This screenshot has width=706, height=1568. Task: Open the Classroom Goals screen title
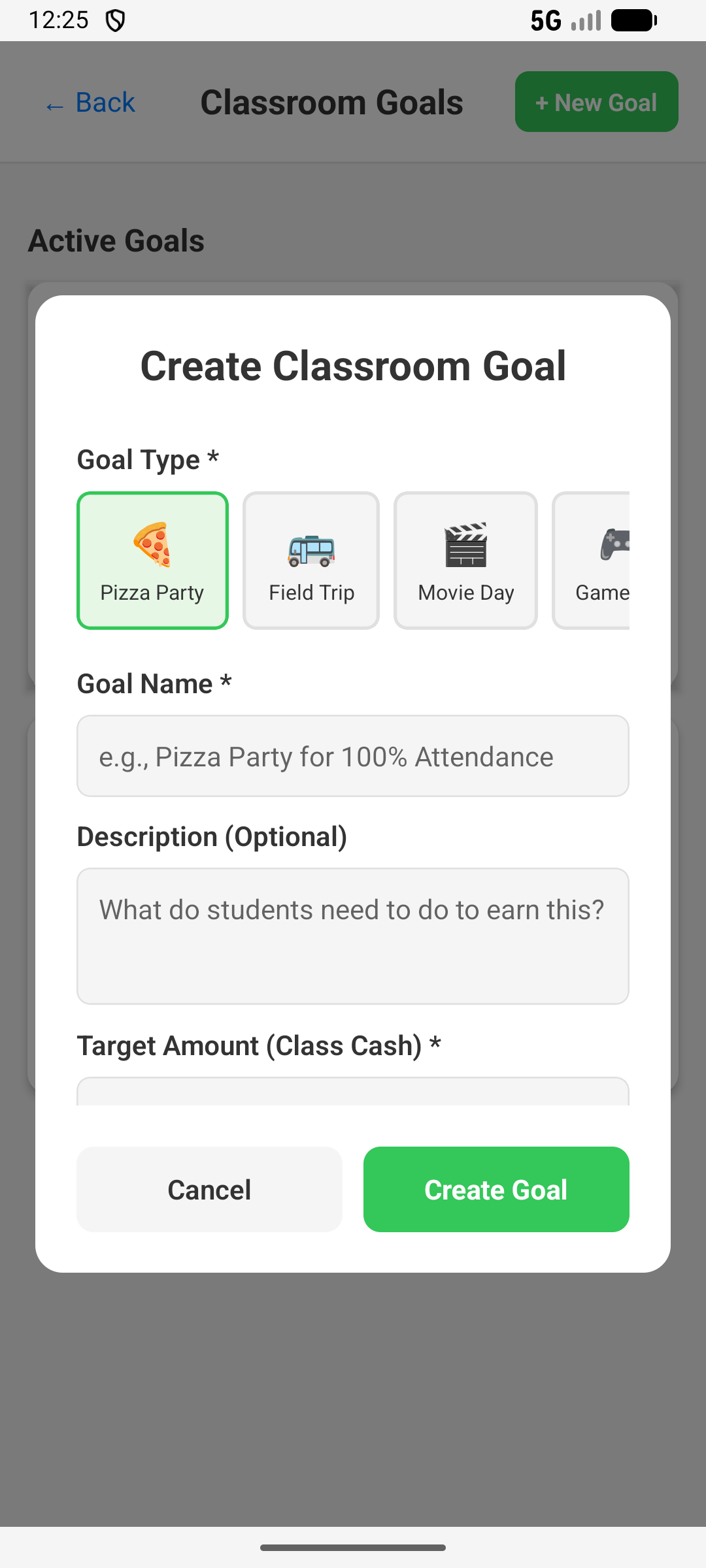click(x=332, y=102)
